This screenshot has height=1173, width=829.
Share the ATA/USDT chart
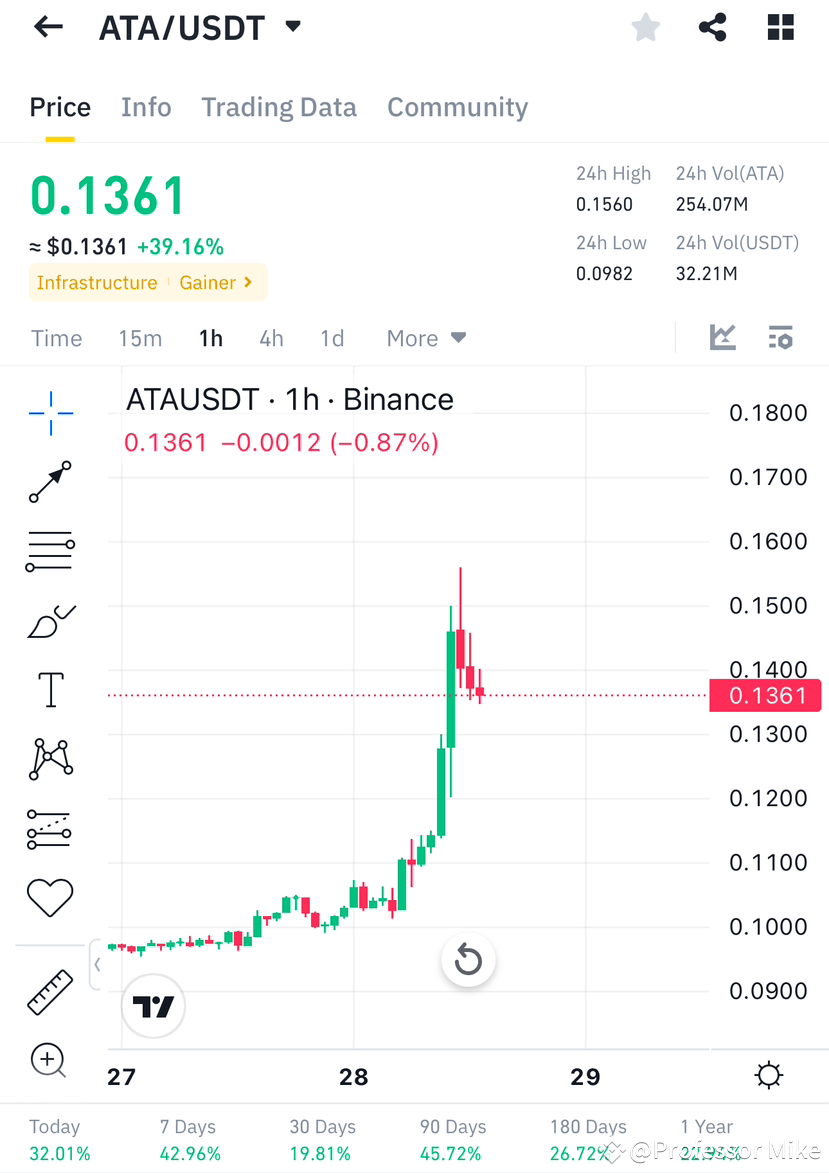pos(712,27)
